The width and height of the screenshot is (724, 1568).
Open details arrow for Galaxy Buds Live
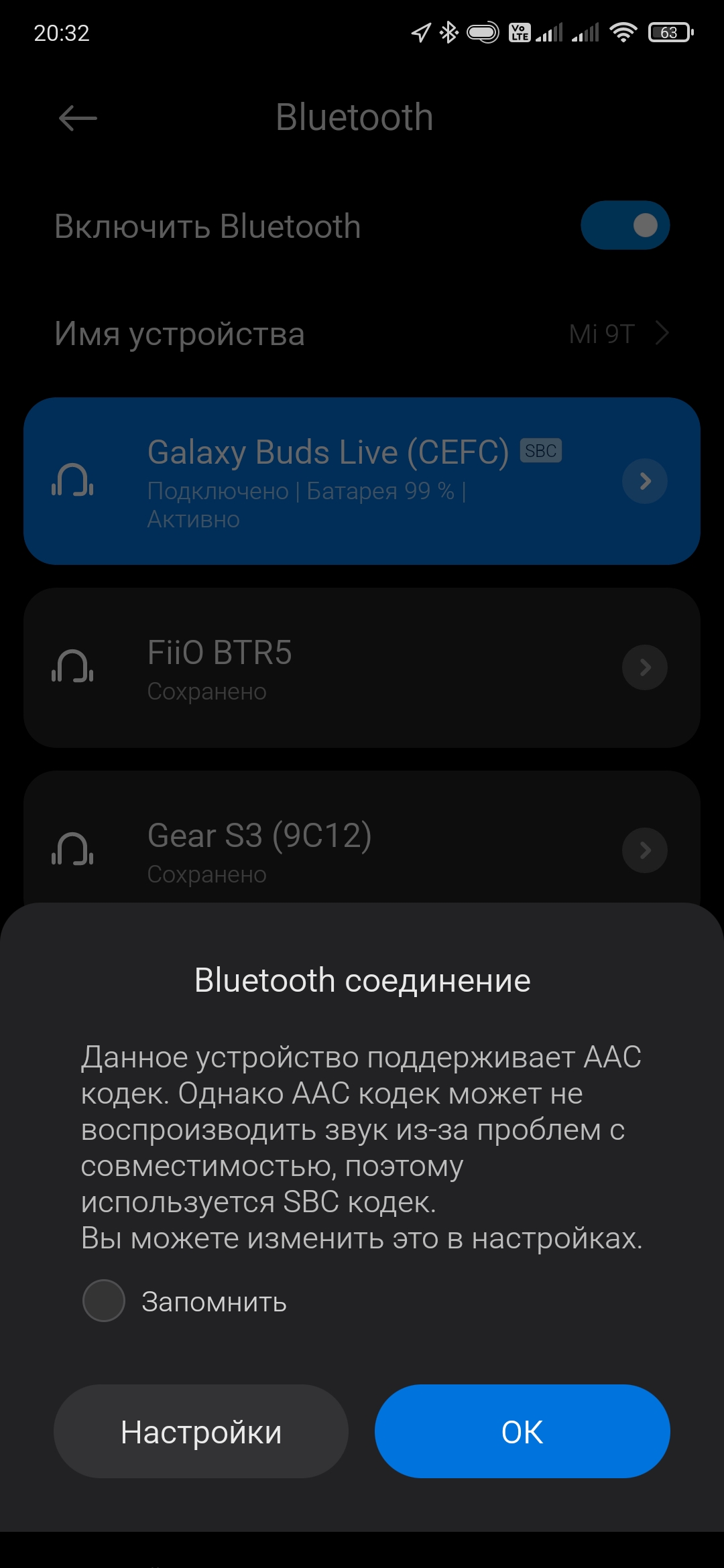[x=644, y=481]
